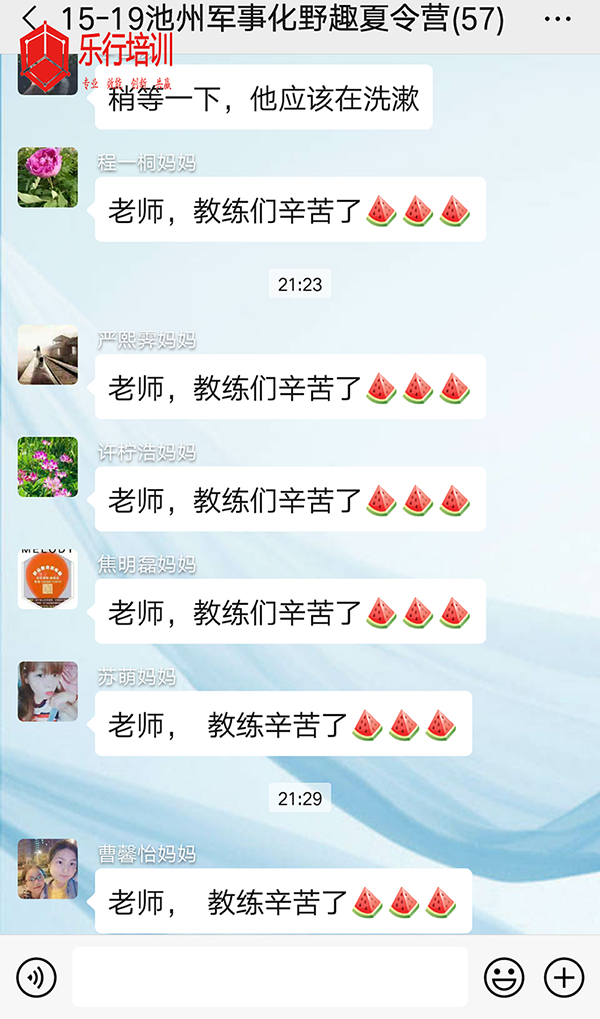Switch to voice message input
The image size is (600, 1019).
[x=36, y=976]
